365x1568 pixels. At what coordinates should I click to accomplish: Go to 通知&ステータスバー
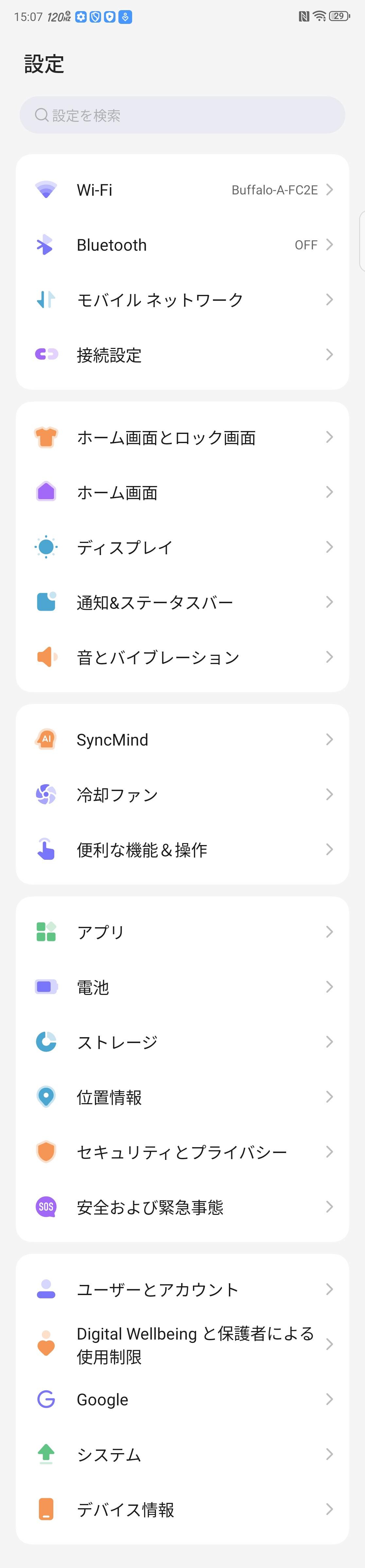[x=182, y=602]
